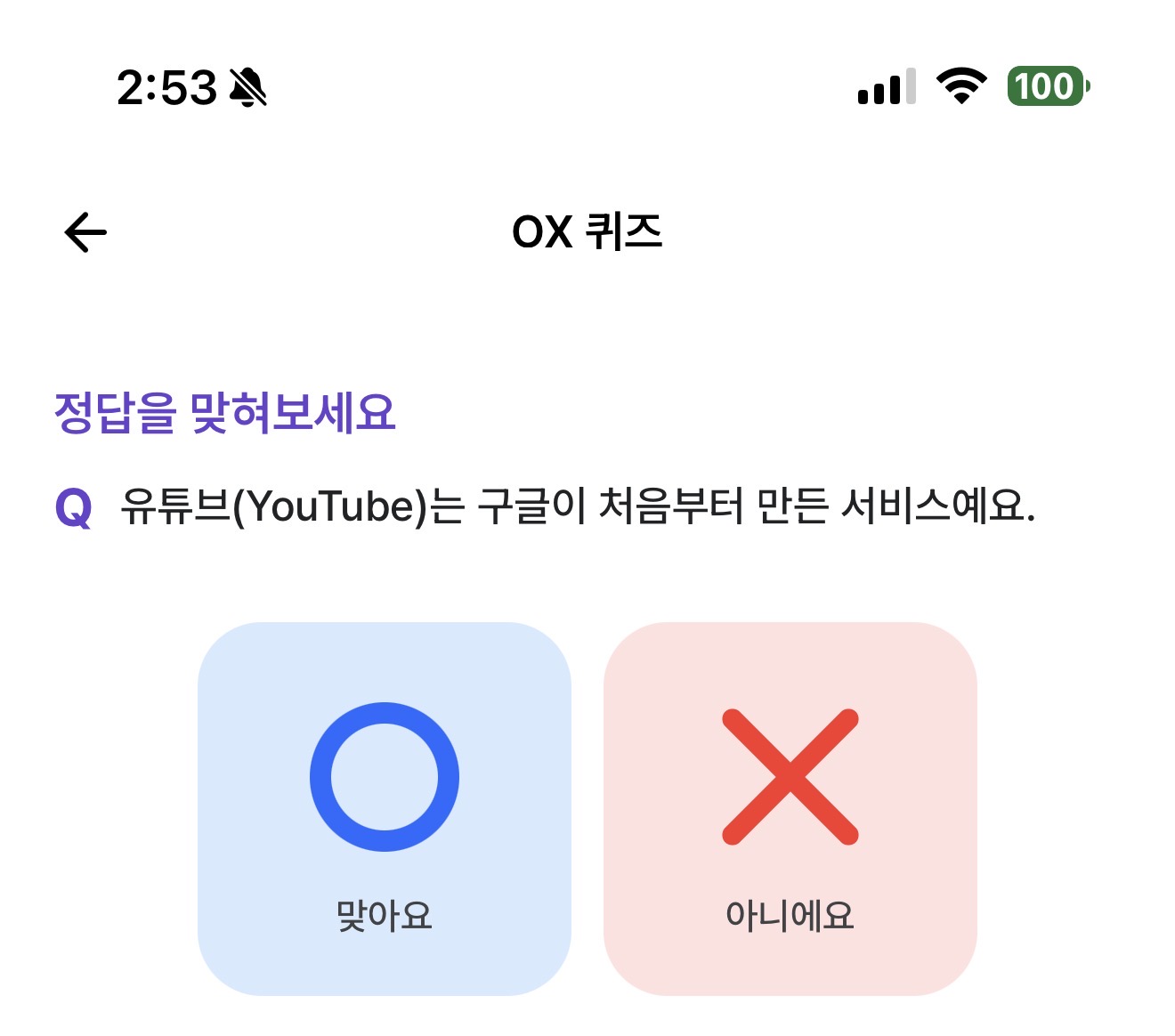Answer the quiz with O 맞아요
Screen dimensions: 1175x1036
(x=385, y=808)
